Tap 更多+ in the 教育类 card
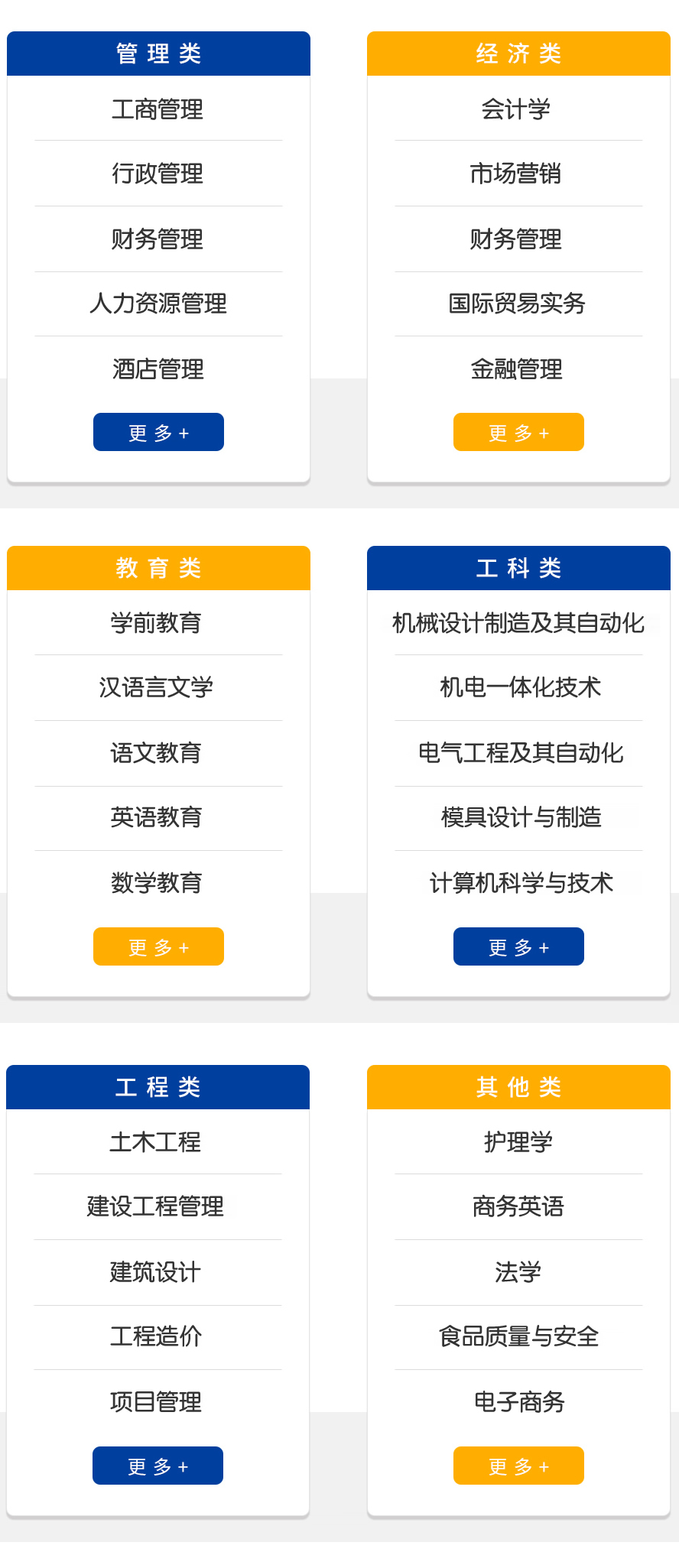Image resolution: width=679 pixels, height=1568 pixels. (x=158, y=947)
